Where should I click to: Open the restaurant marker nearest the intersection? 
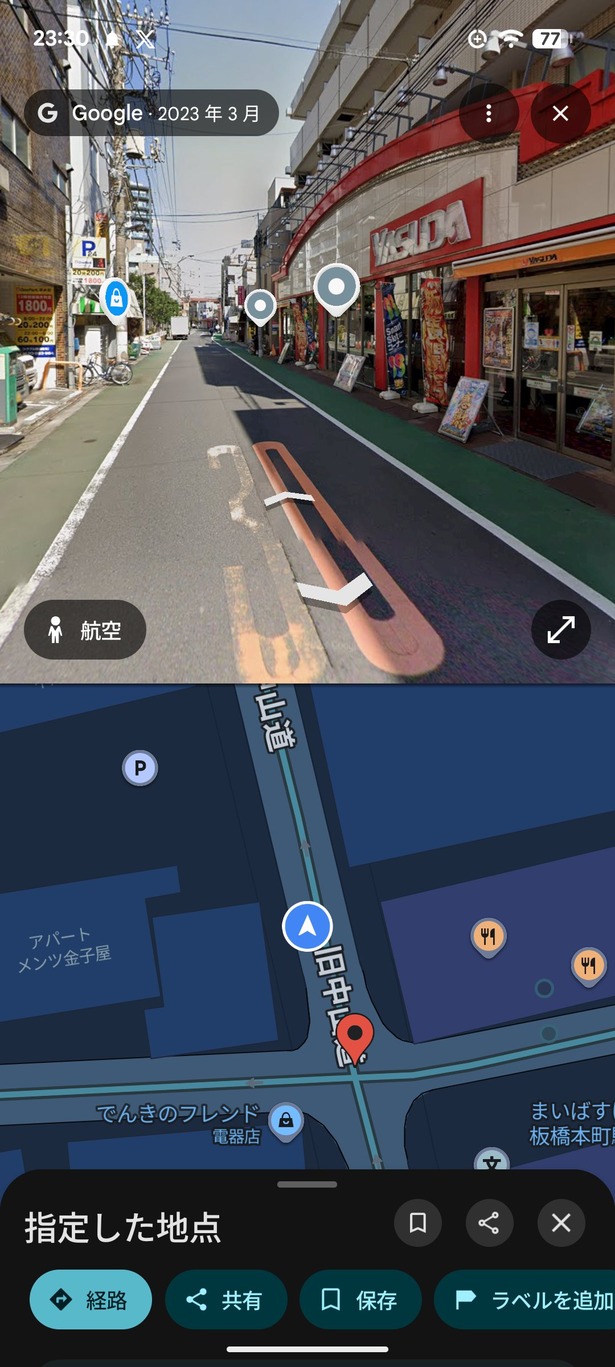(487, 938)
